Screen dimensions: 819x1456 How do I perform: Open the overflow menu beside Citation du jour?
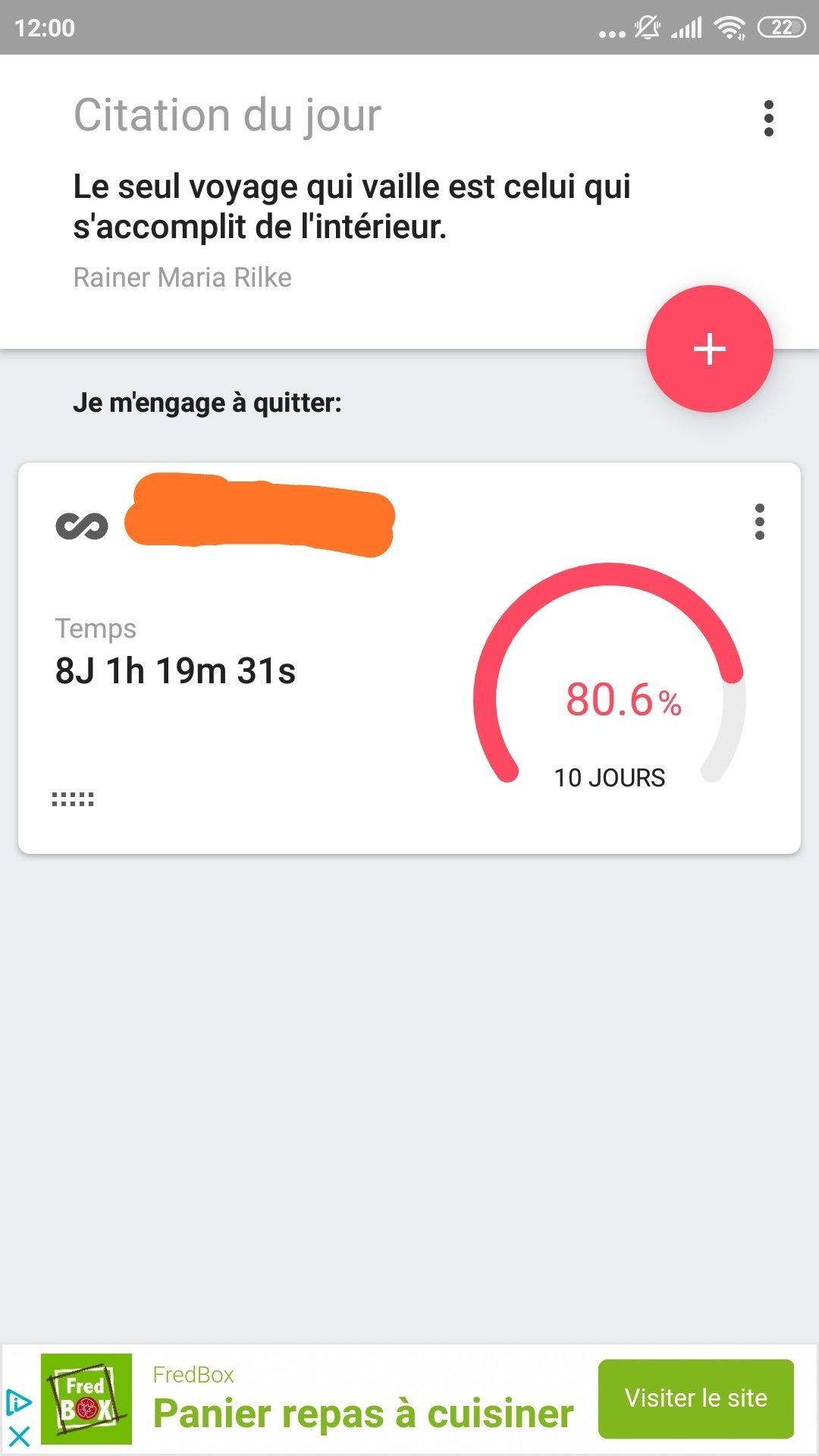(768, 118)
